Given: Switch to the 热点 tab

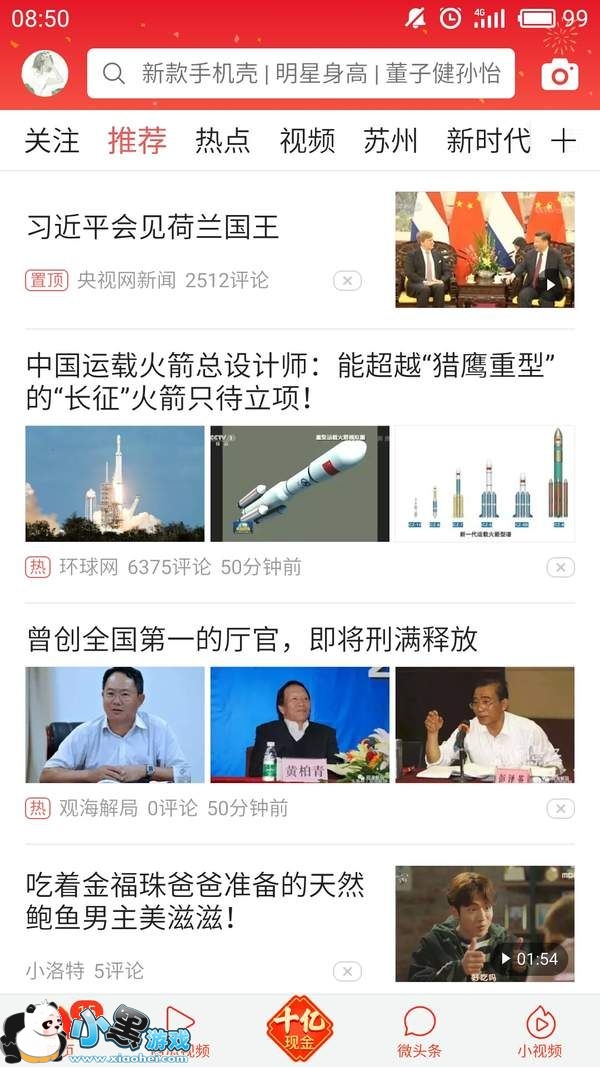Looking at the screenshot, I should point(223,141).
